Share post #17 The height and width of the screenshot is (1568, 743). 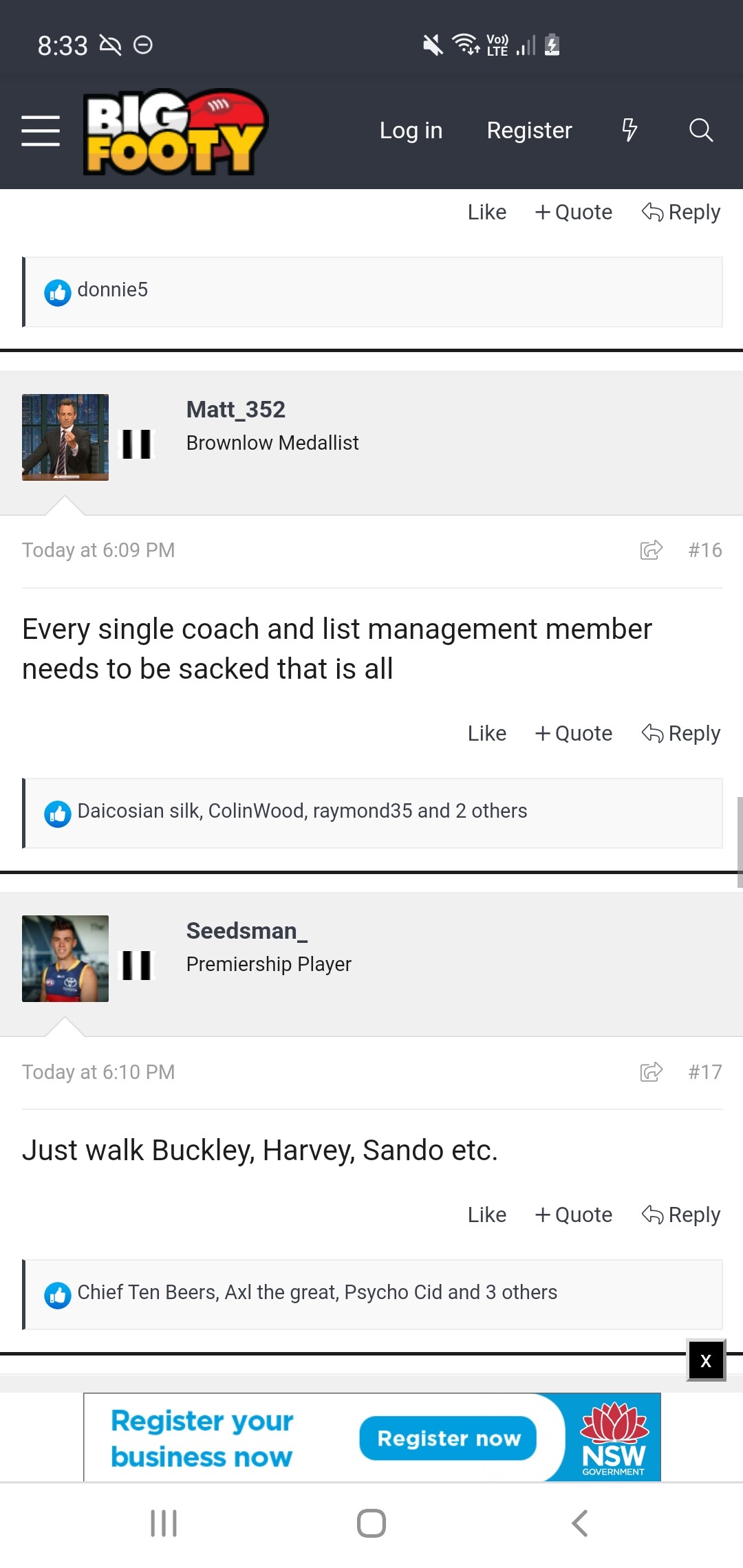point(651,1072)
